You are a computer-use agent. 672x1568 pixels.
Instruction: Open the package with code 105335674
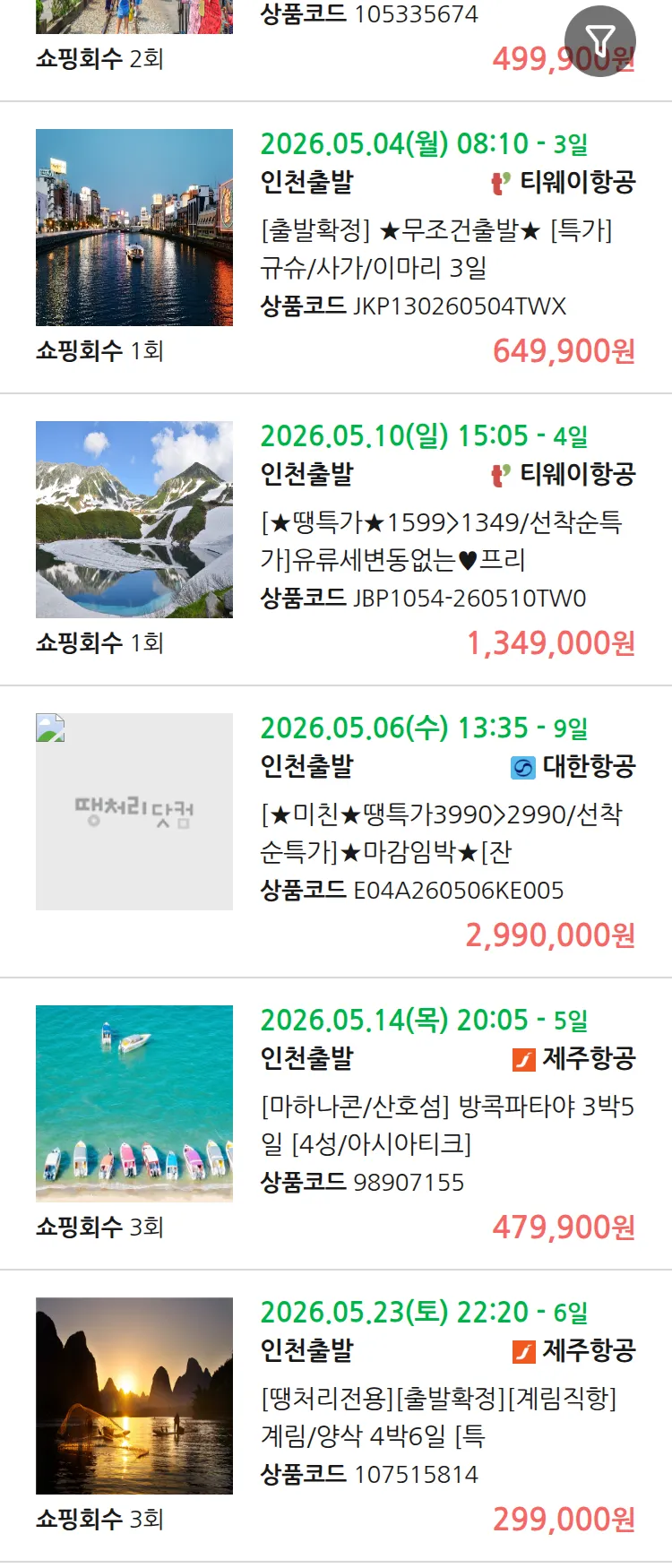(x=369, y=15)
